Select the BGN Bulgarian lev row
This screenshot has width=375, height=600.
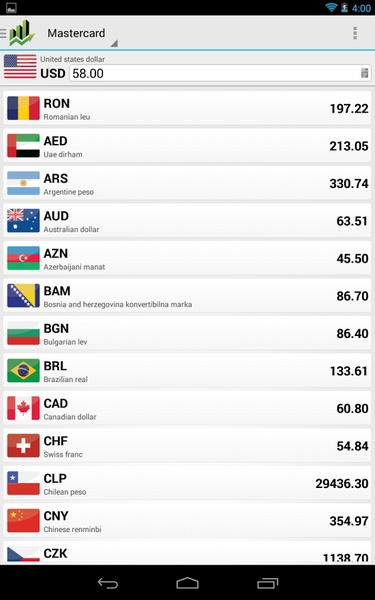point(187,333)
